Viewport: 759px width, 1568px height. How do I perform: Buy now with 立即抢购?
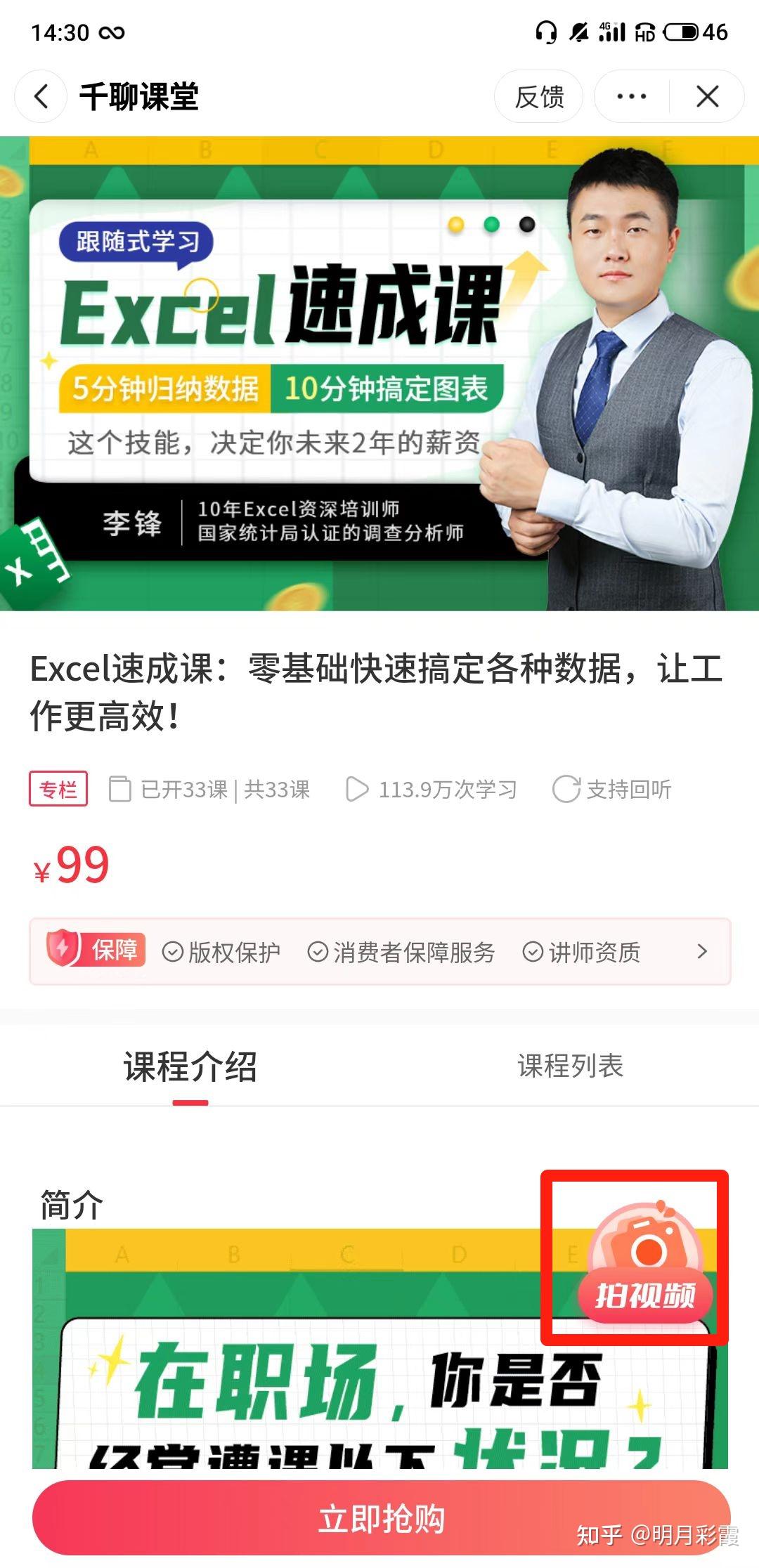pos(380,1519)
